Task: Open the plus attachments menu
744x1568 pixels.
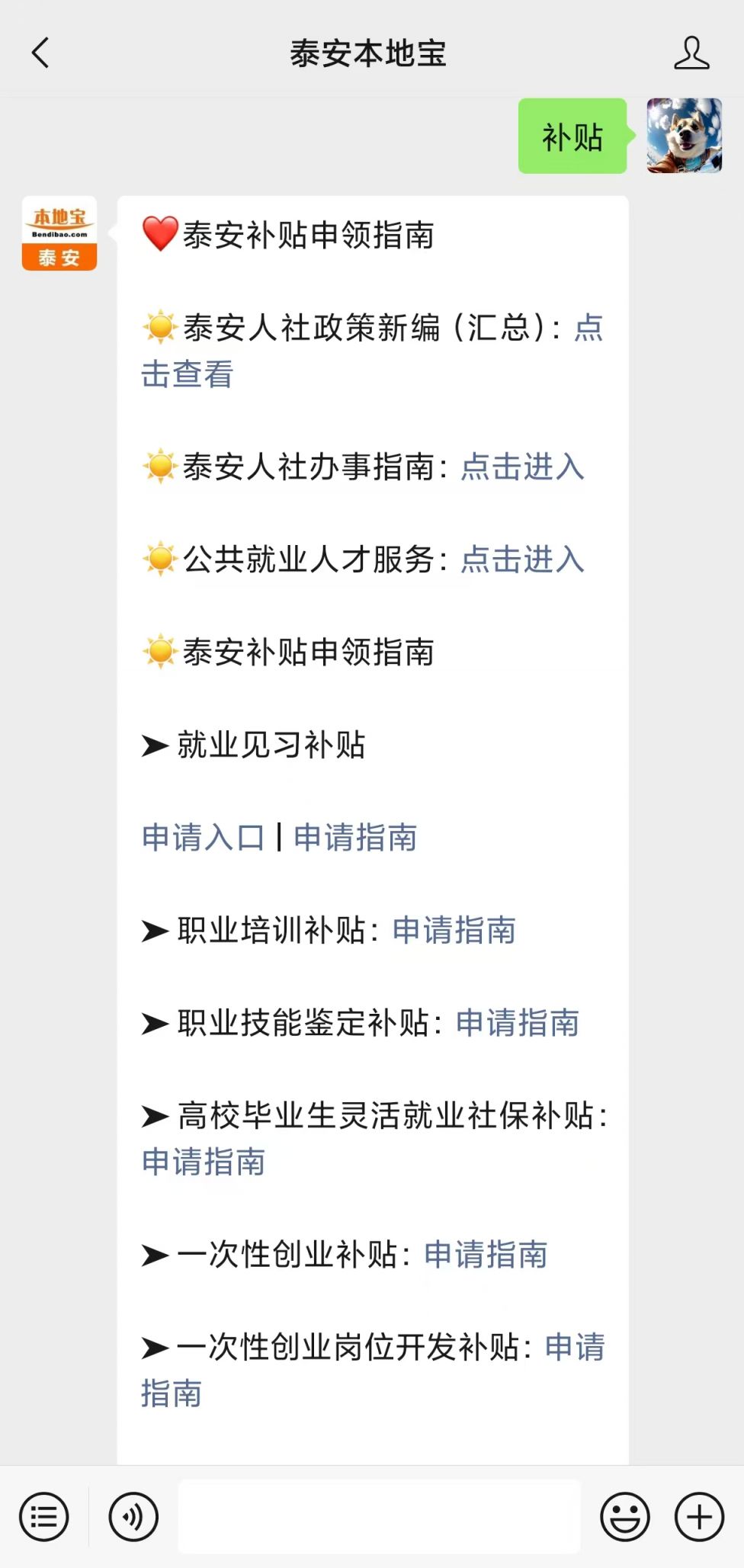Action: (699, 1516)
